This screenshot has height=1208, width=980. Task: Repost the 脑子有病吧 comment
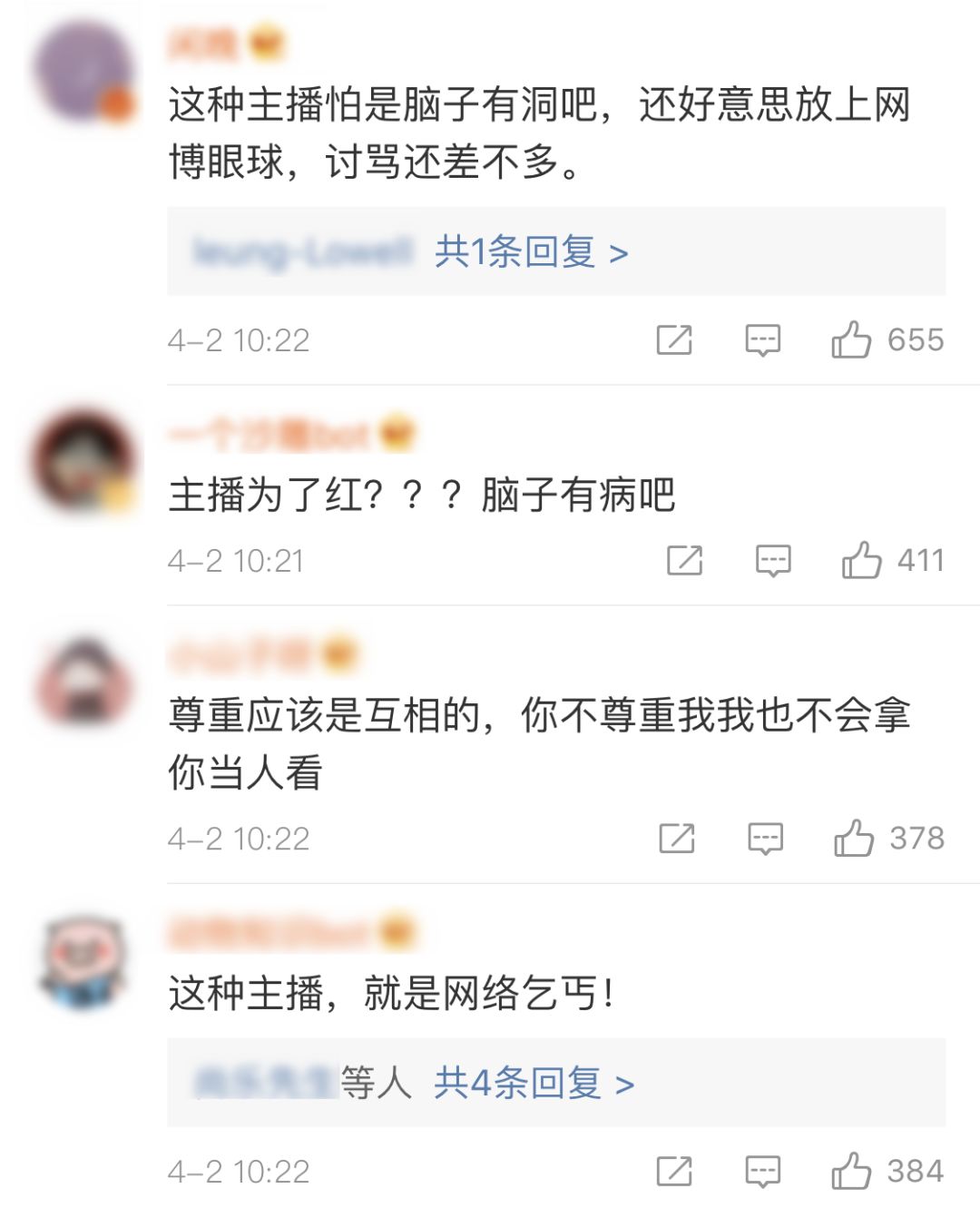tap(684, 561)
